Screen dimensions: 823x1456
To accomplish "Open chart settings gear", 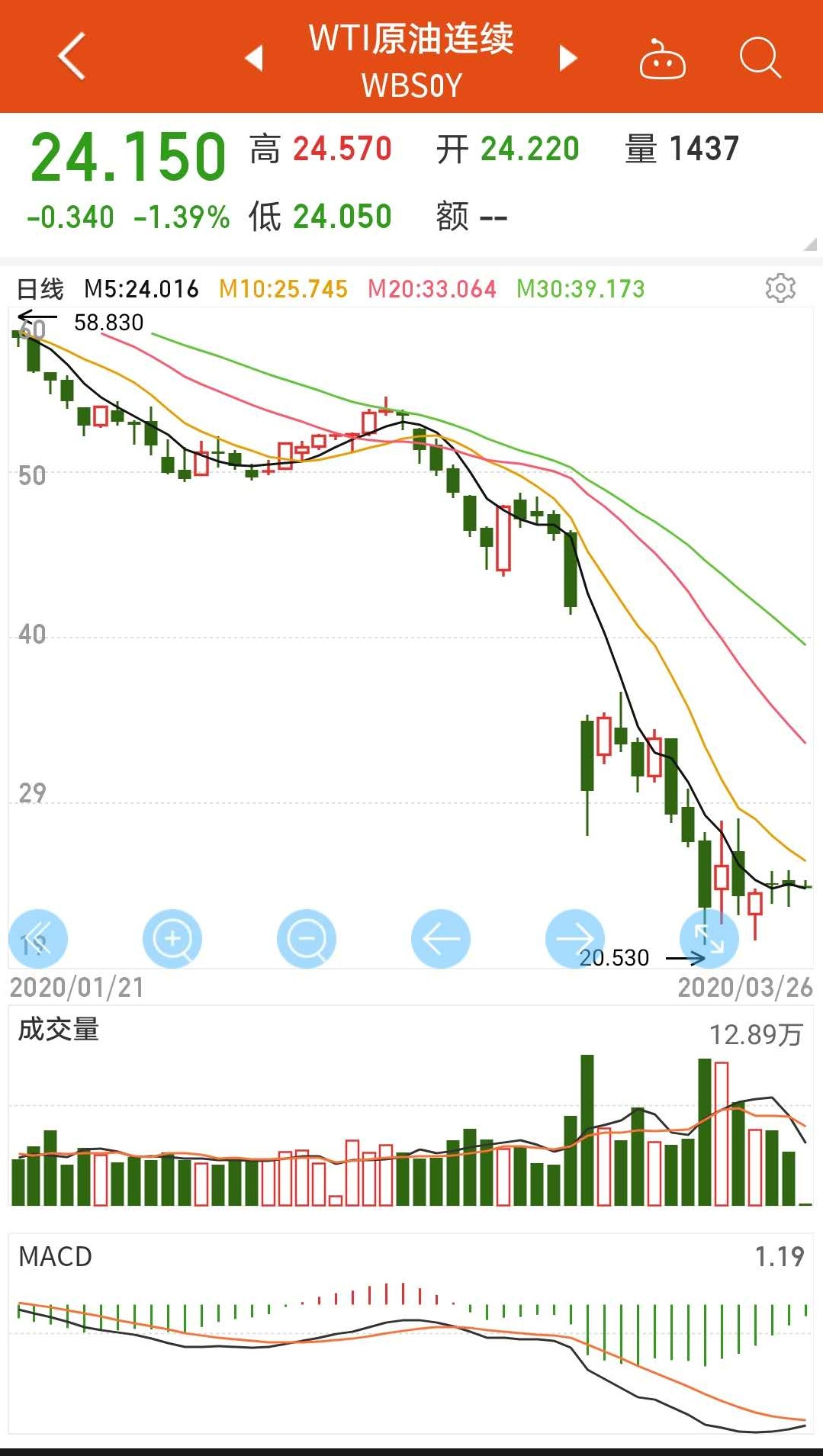I will point(780,288).
